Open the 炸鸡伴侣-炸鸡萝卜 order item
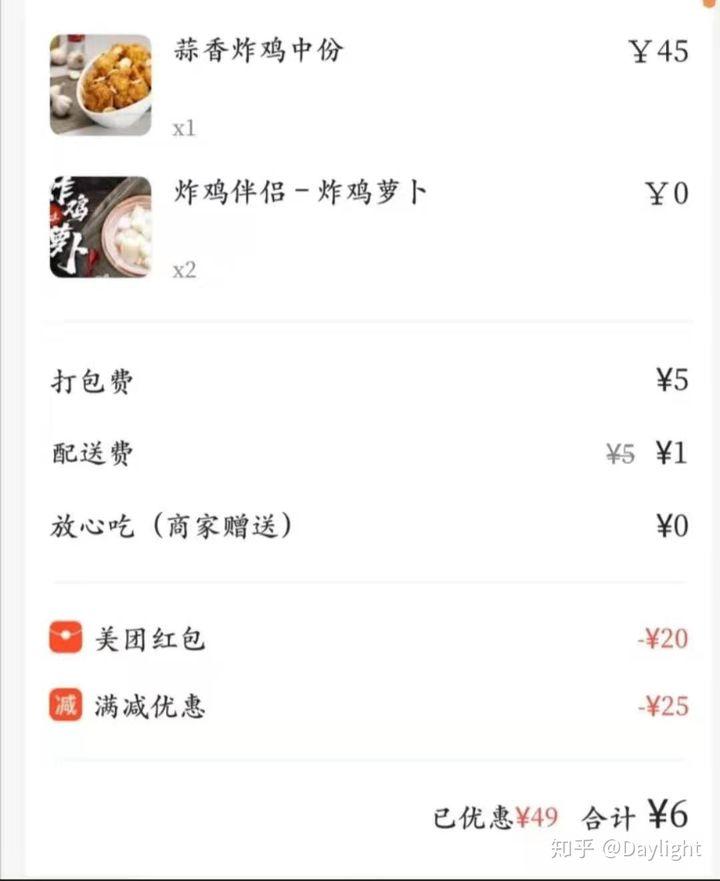 [299, 193]
